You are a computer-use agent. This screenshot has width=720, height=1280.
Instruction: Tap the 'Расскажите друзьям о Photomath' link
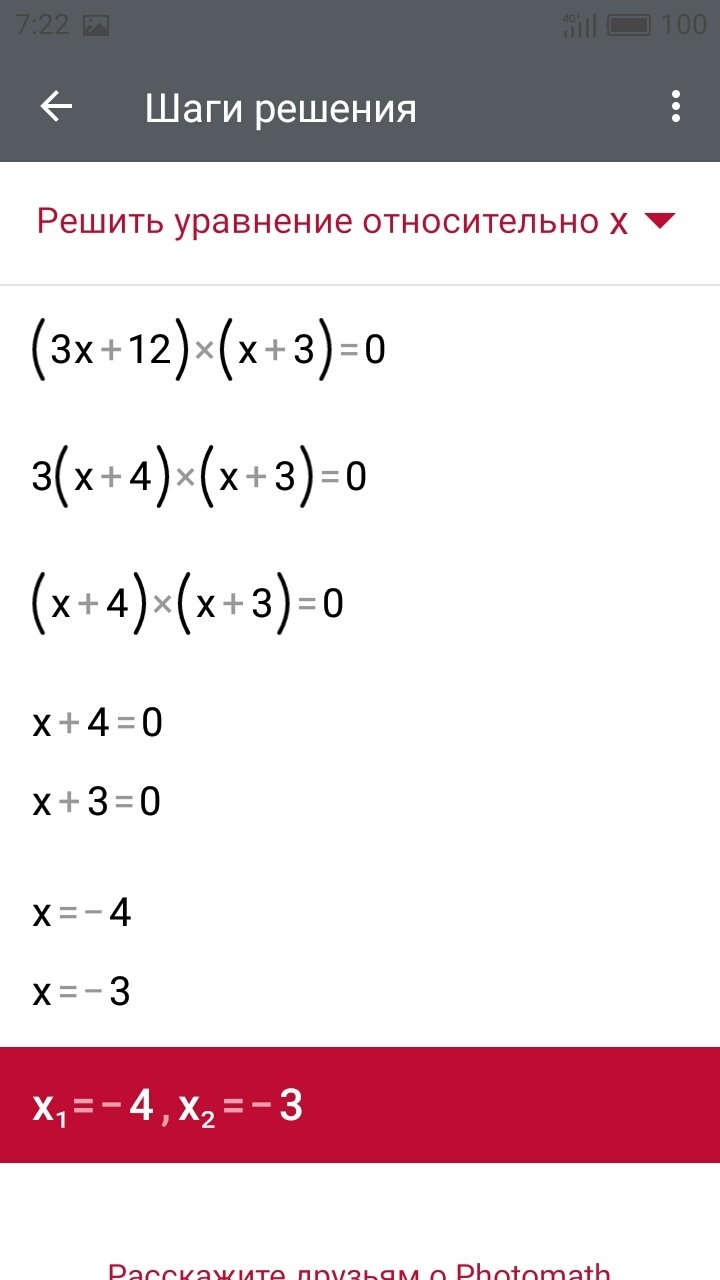360,1270
